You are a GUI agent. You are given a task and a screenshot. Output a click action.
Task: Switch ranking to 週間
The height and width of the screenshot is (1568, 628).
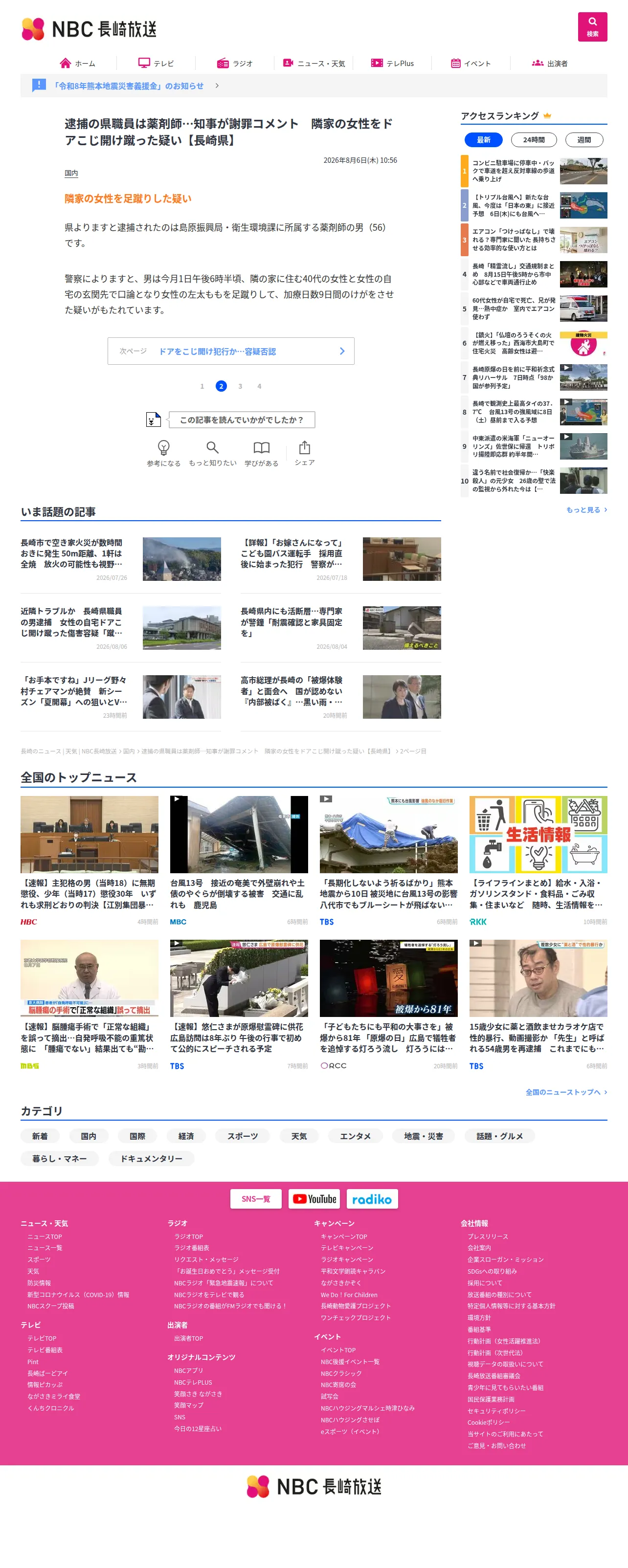pyautogui.click(x=583, y=140)
